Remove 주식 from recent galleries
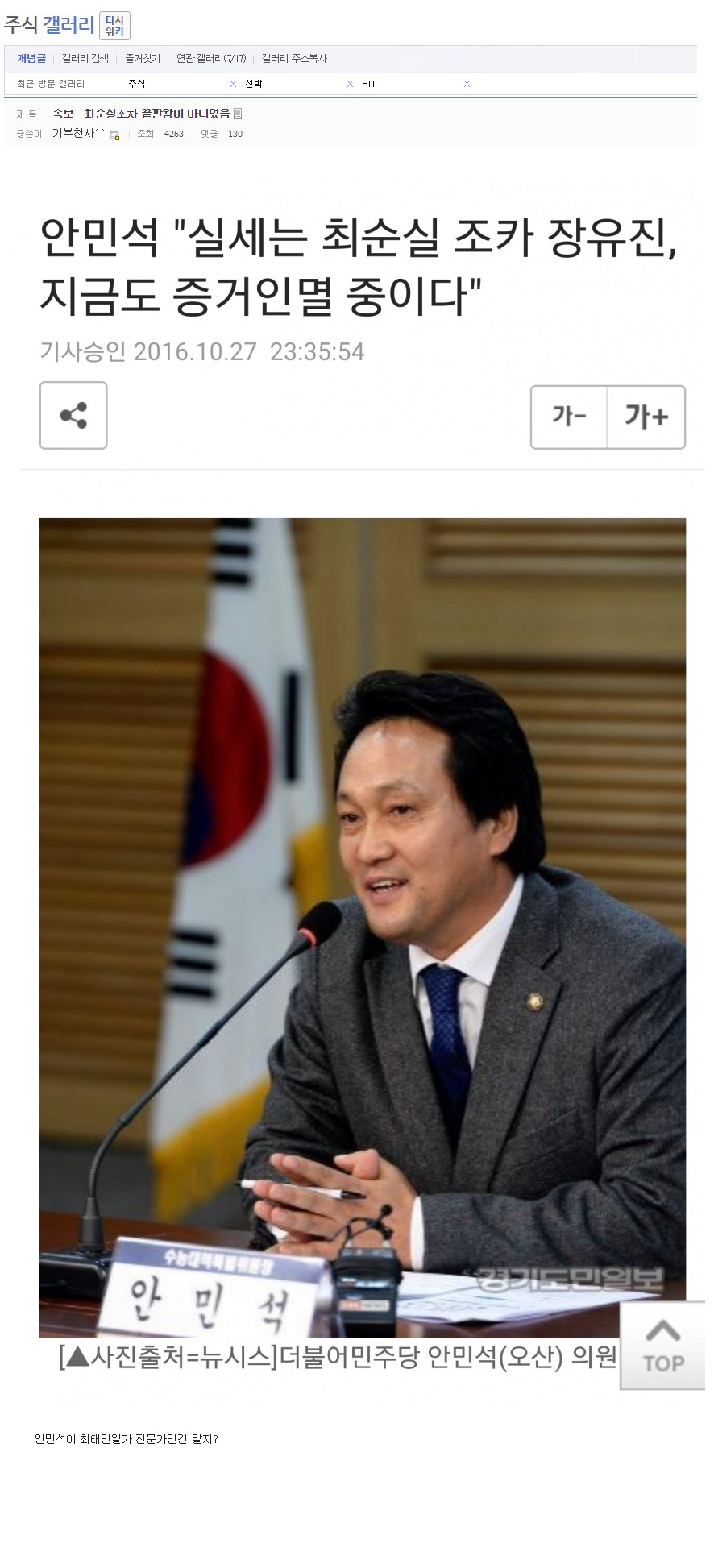This screenshot has height=1568, width=714. tap(233, 84)
